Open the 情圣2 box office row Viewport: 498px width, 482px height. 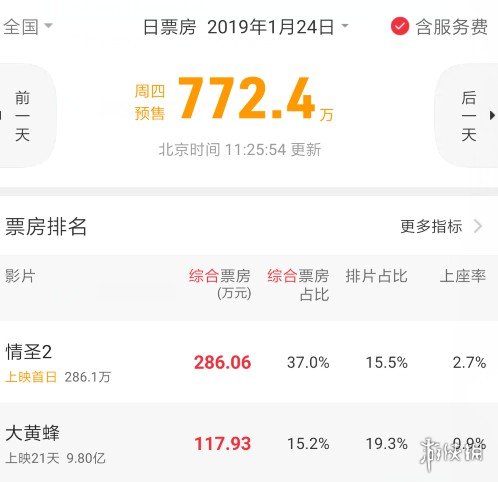tap(249, 362)
